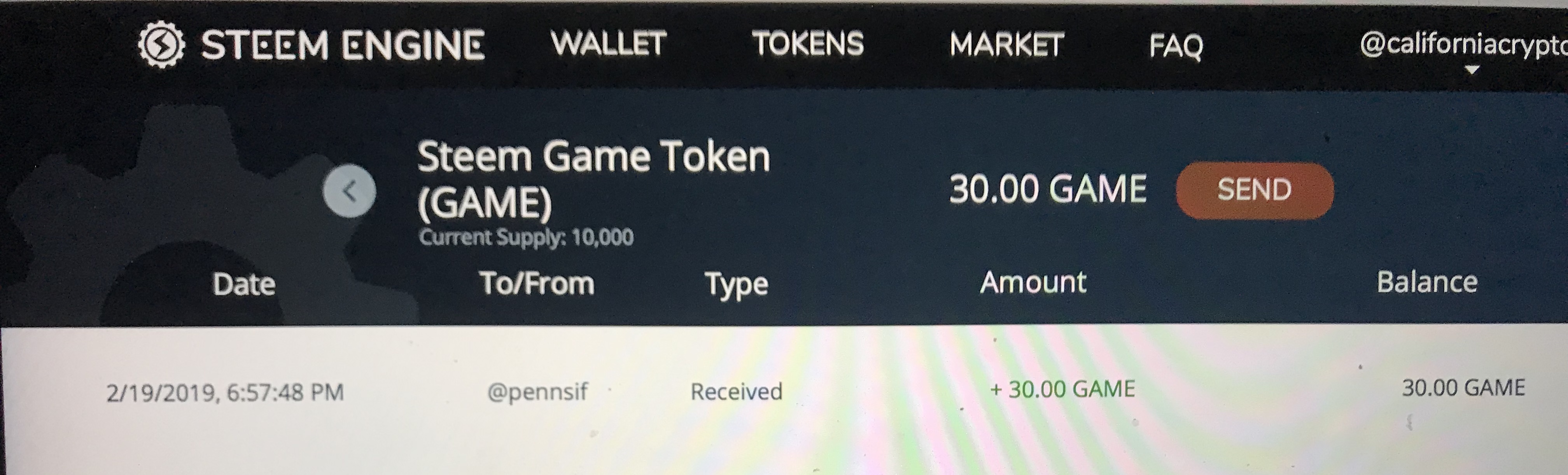
Task: Open the Steem Engine home logo
Action: (x=311, y=45)
